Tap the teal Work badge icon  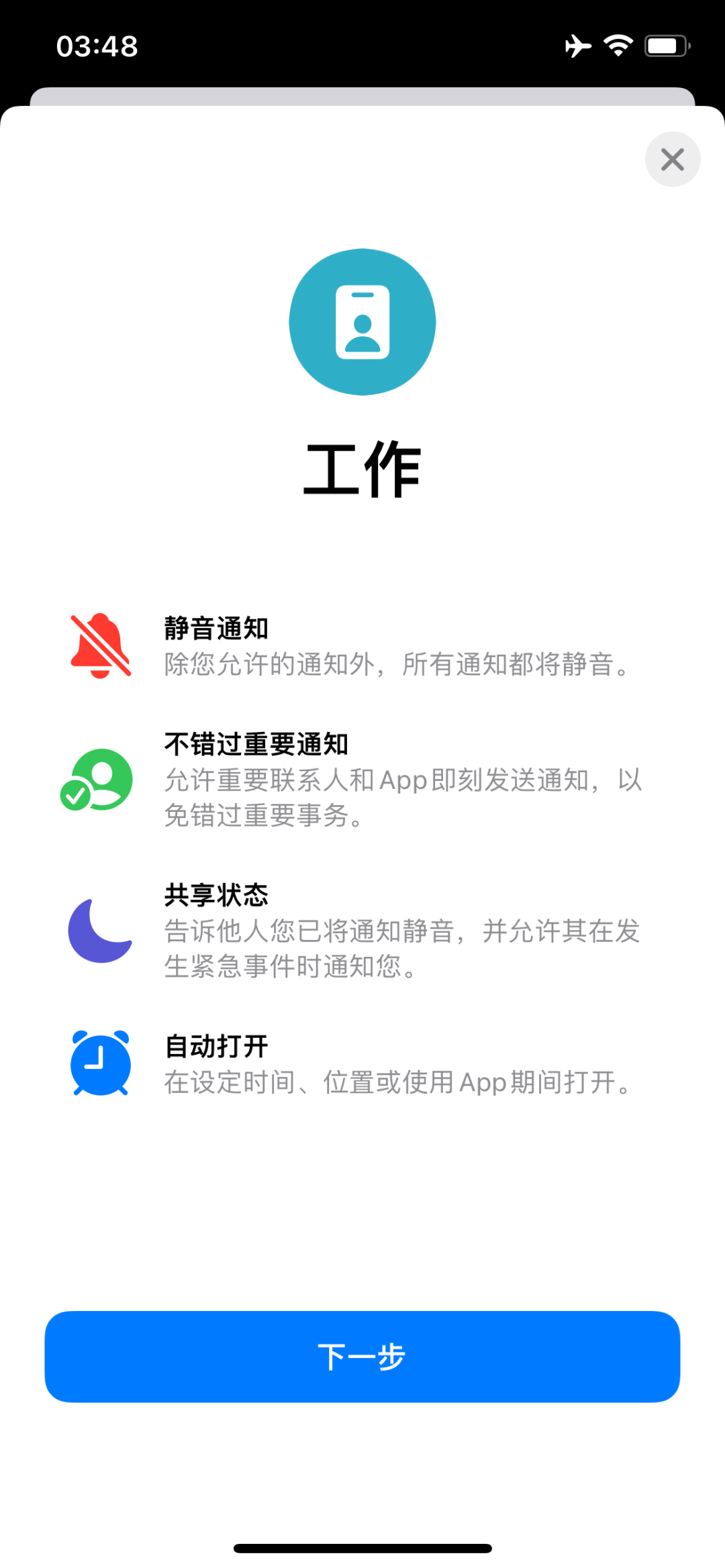[362, 321]
